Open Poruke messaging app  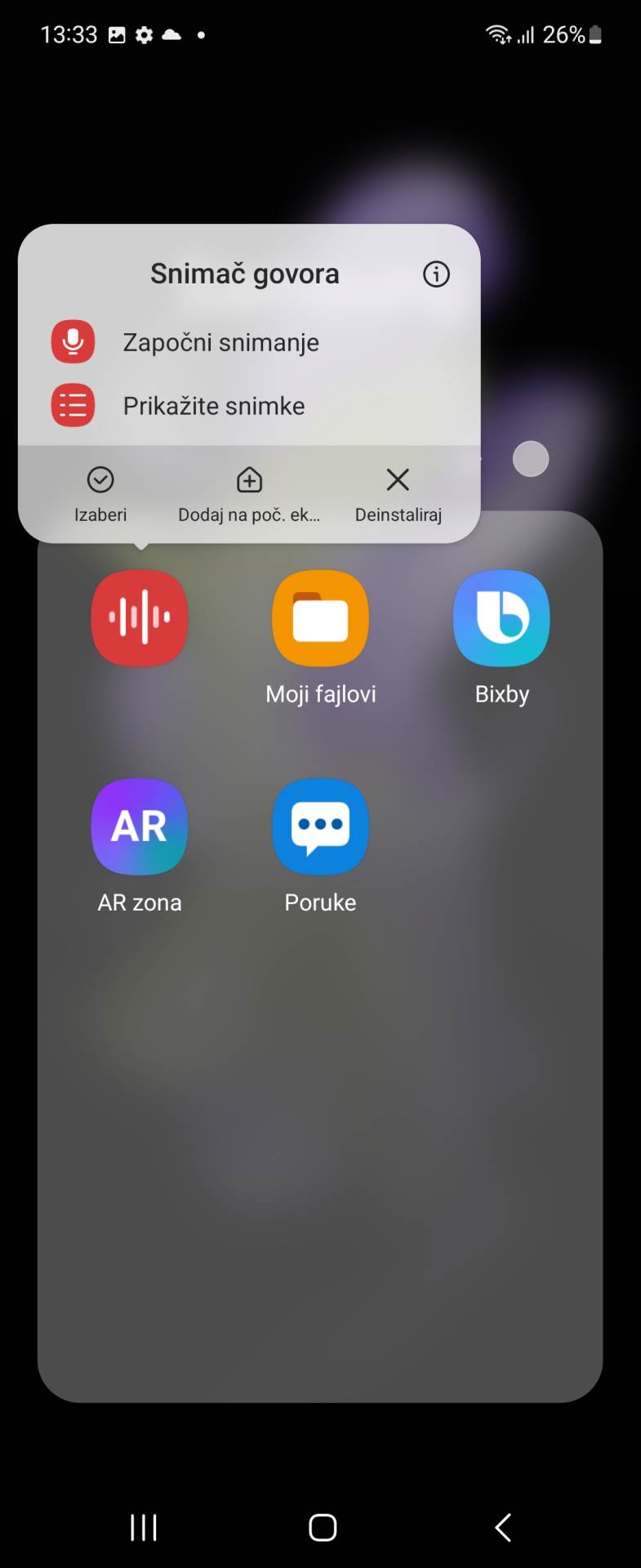point(321,826)
